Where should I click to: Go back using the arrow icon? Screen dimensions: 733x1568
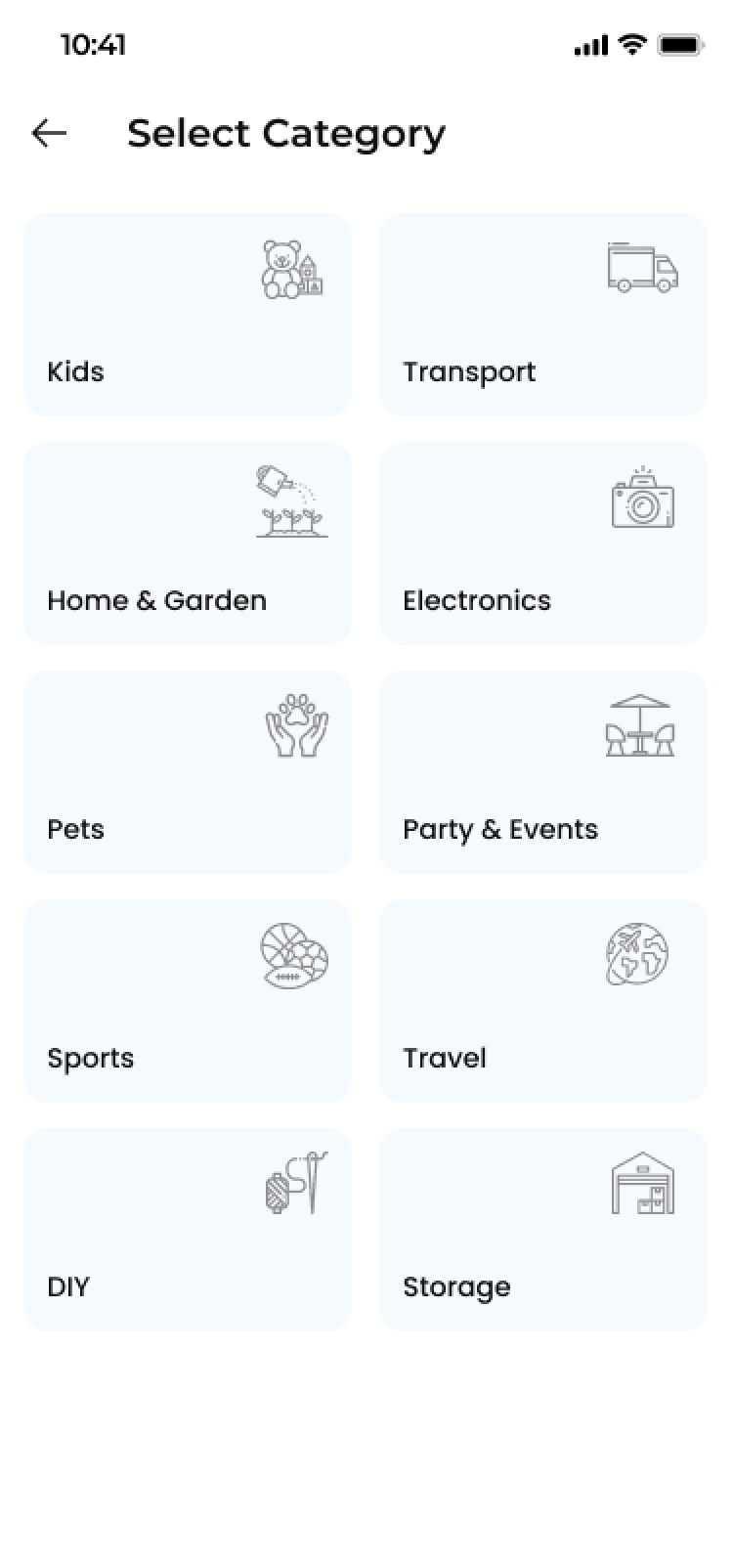(x=49, y=133)
